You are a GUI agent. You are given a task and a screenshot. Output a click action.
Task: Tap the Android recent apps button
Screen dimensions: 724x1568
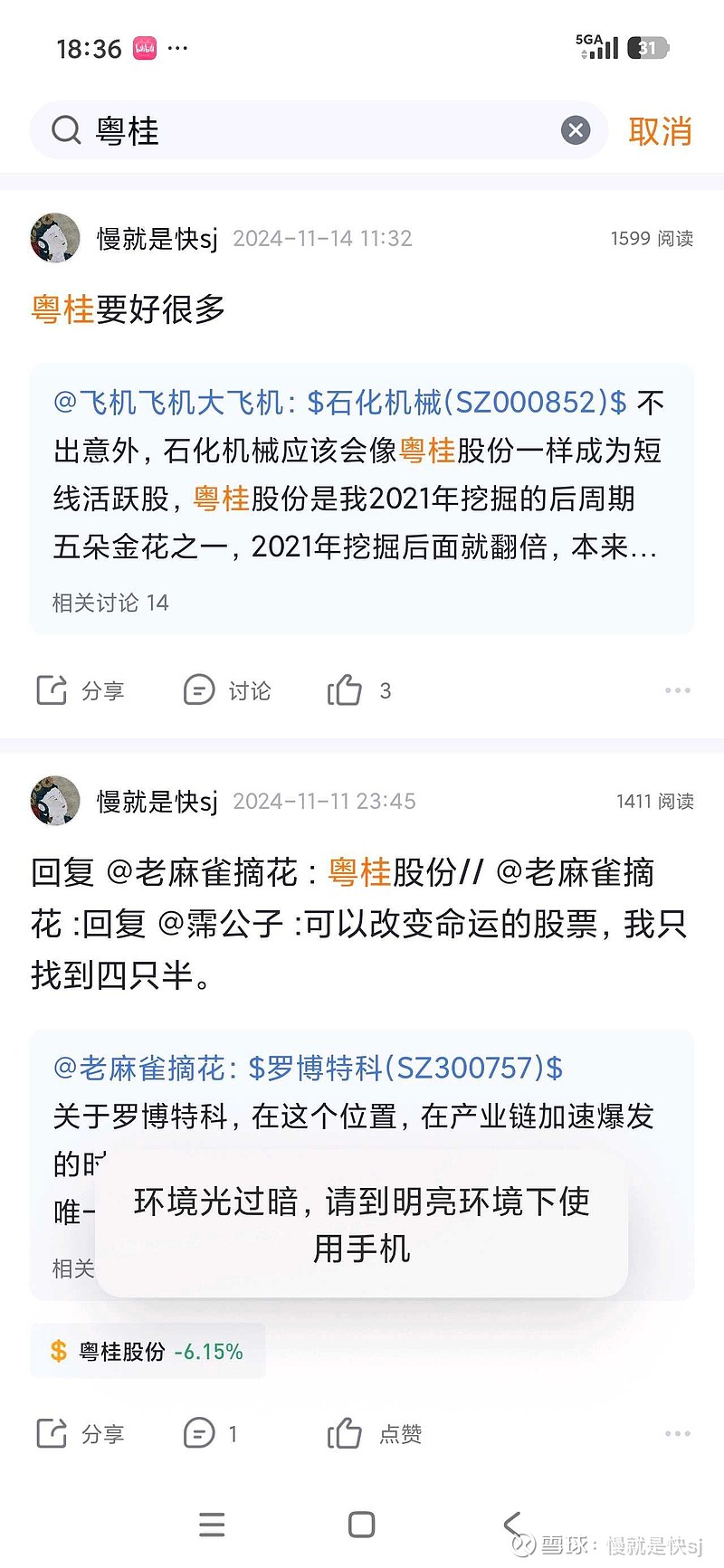(x=212, y=1525)
